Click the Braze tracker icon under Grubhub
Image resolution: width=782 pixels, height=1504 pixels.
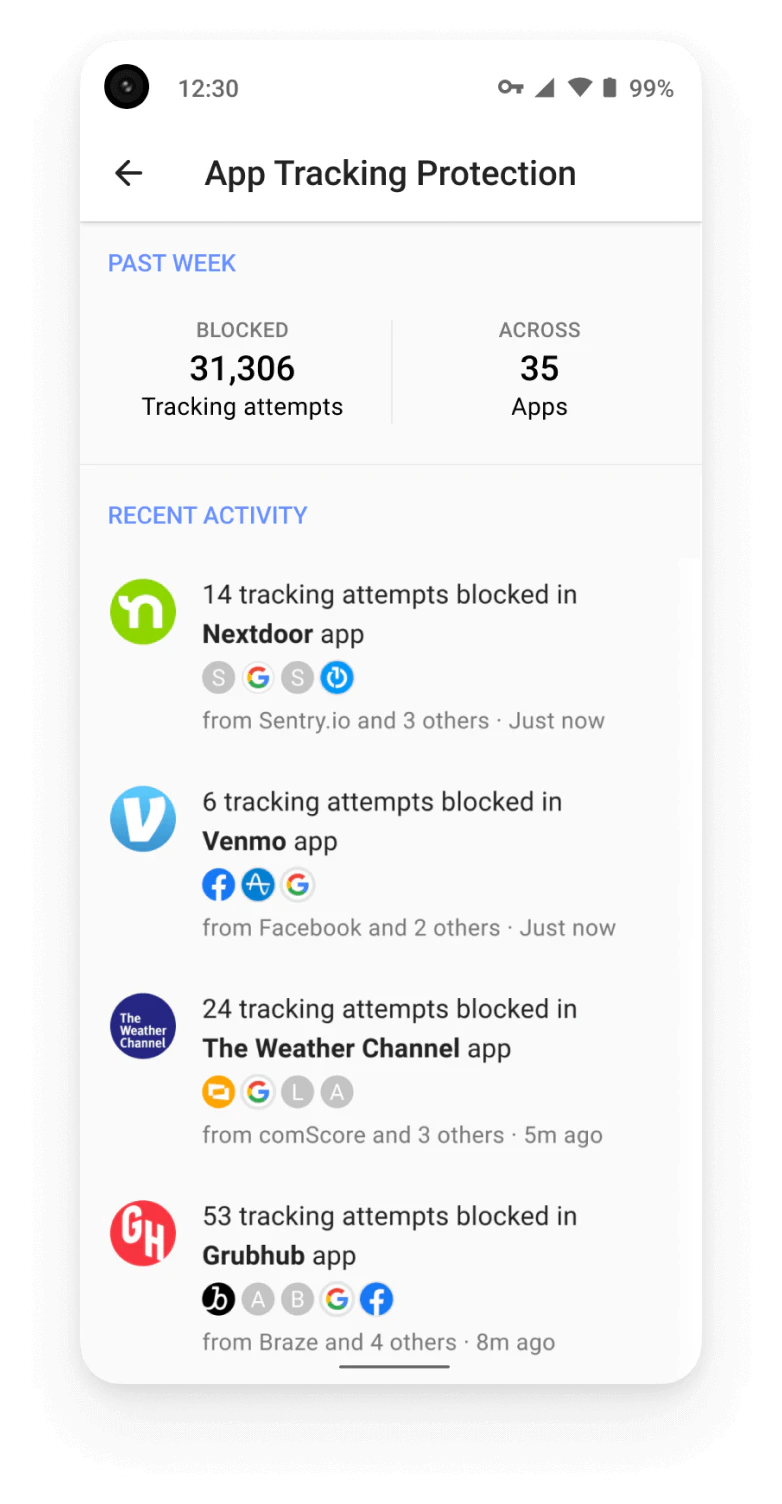218,1299
